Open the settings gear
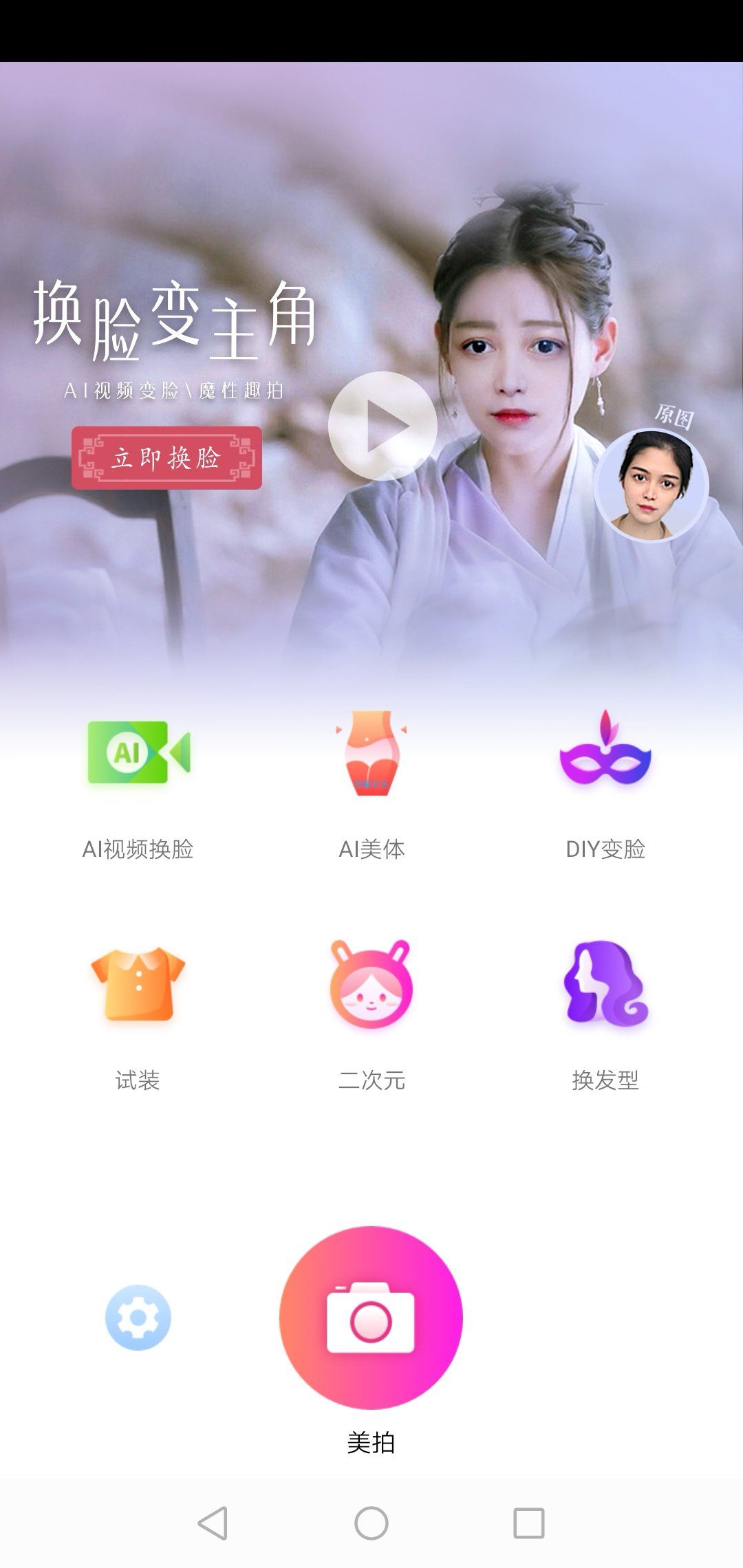Screen dimensions: 743x1568 pyautogui.click(x=138, y=1317)
